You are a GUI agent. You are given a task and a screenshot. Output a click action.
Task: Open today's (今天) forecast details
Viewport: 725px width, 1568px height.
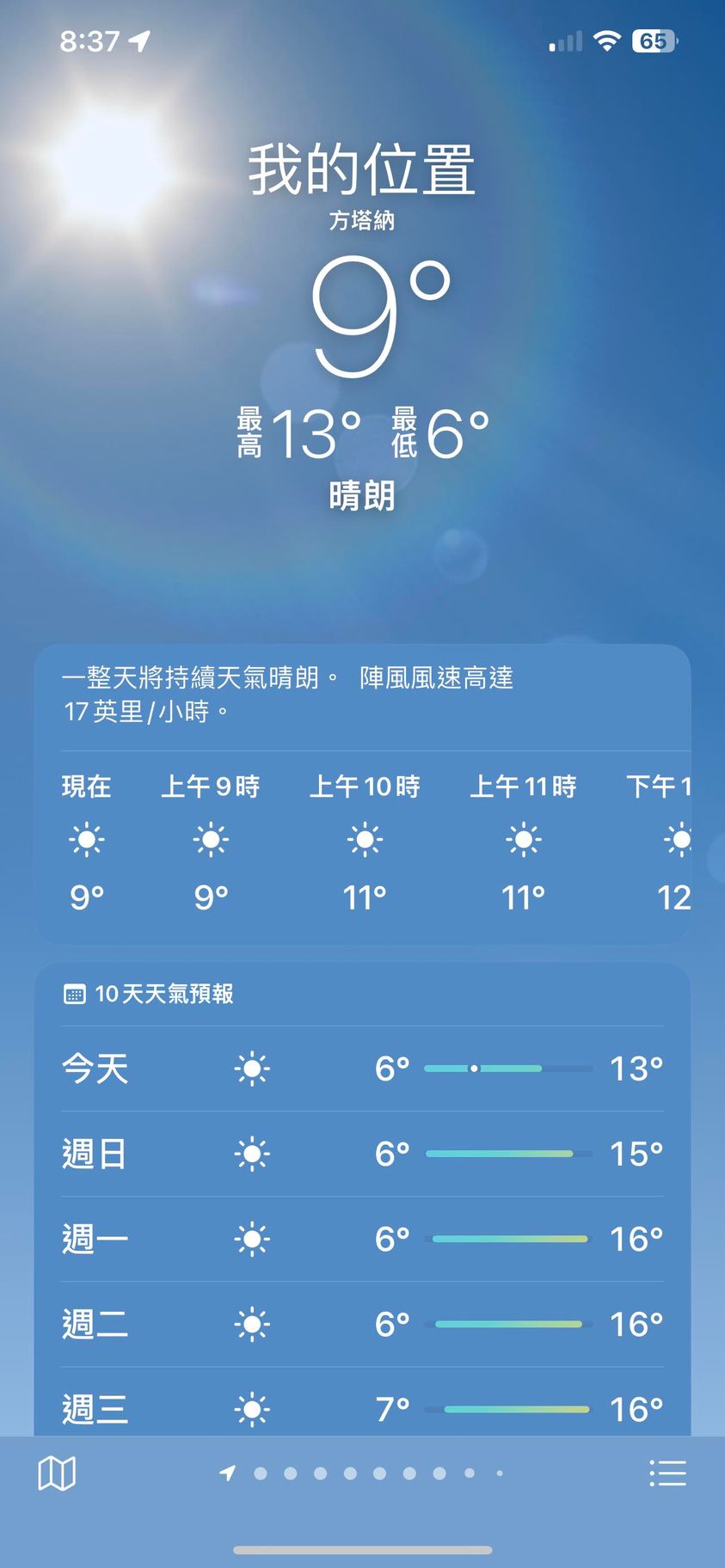click(x=361, y=1069)
